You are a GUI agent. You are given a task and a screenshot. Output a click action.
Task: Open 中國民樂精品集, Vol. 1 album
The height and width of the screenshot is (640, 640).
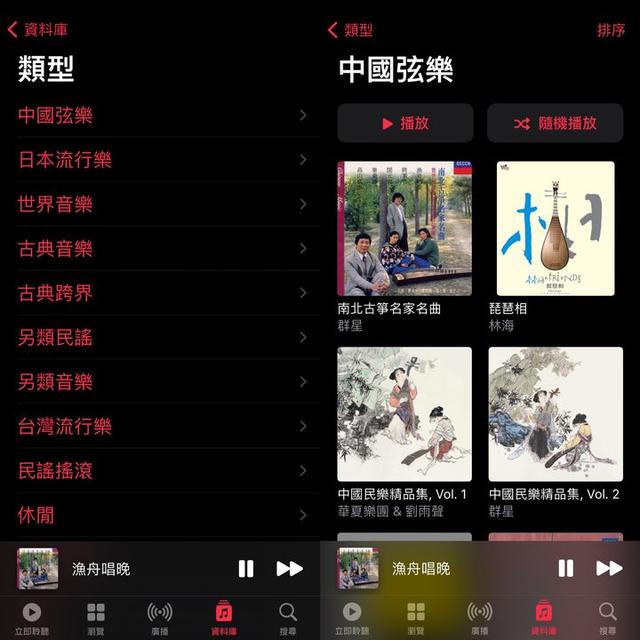(404, 414)
